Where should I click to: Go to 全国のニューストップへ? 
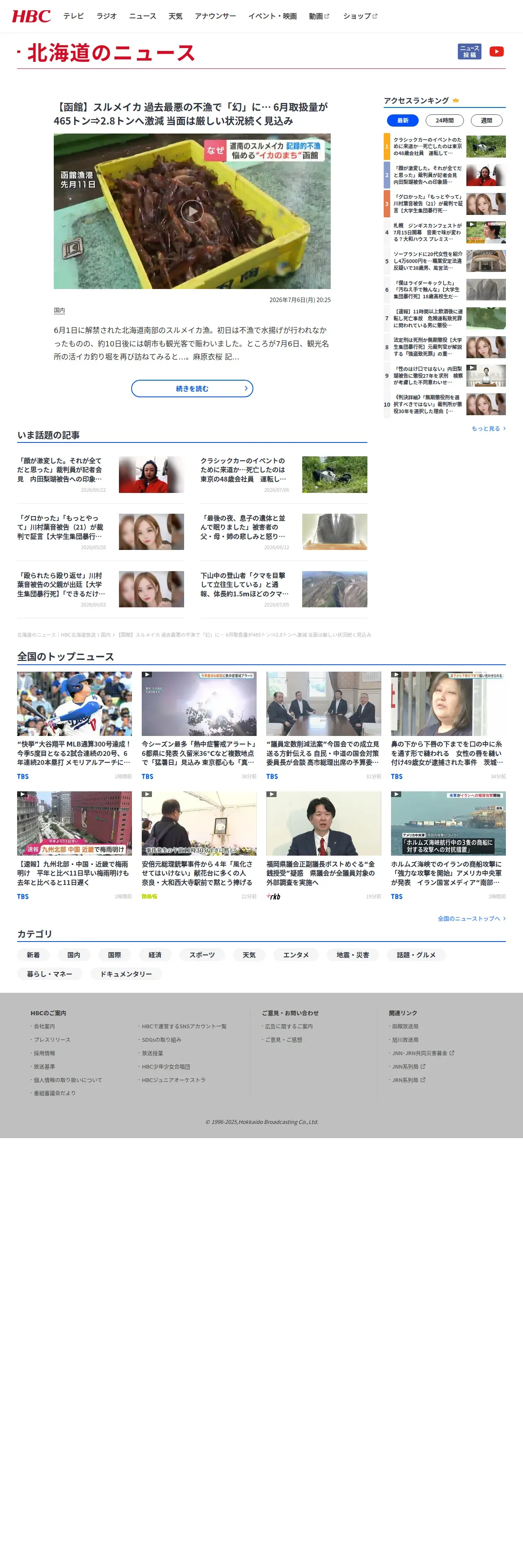(471, 918)
